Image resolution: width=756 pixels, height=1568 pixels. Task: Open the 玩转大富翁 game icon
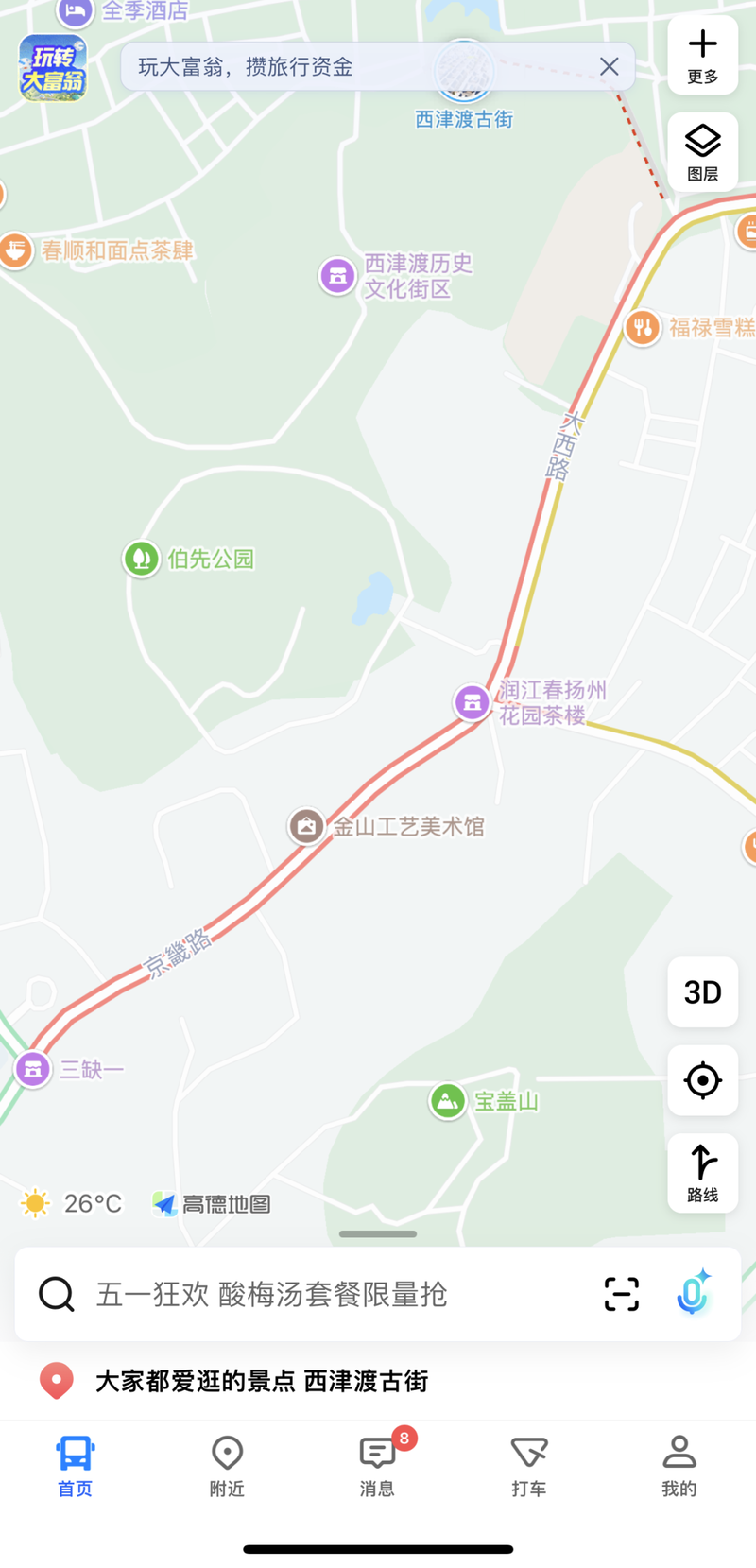[53, 68]
